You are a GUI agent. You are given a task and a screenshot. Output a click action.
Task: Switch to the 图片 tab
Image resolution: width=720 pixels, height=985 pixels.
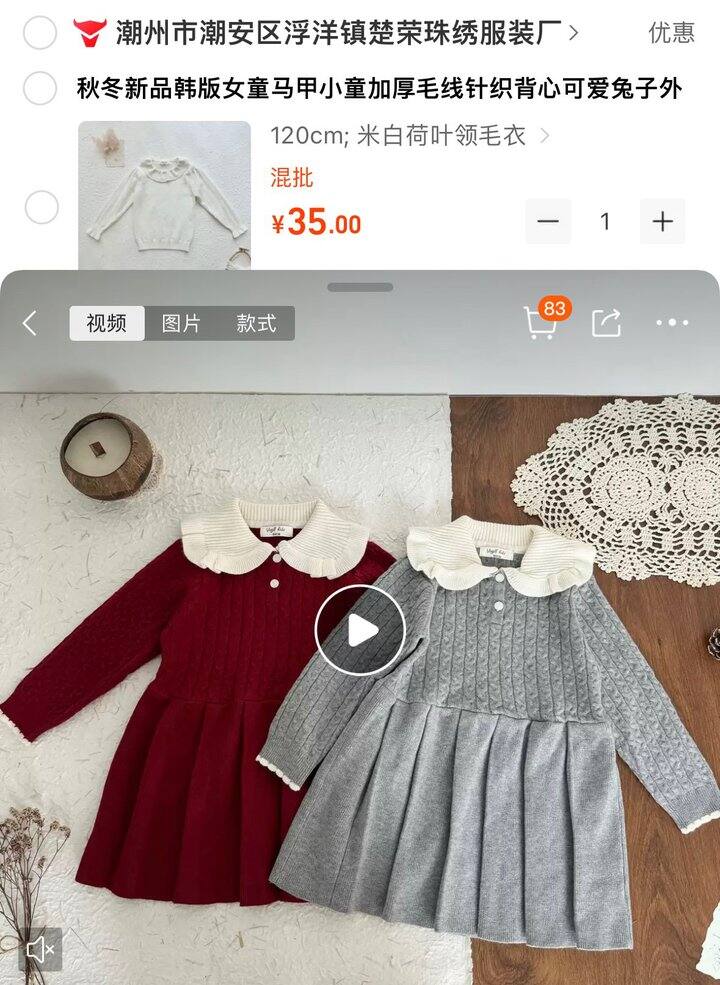pos(181,323)
